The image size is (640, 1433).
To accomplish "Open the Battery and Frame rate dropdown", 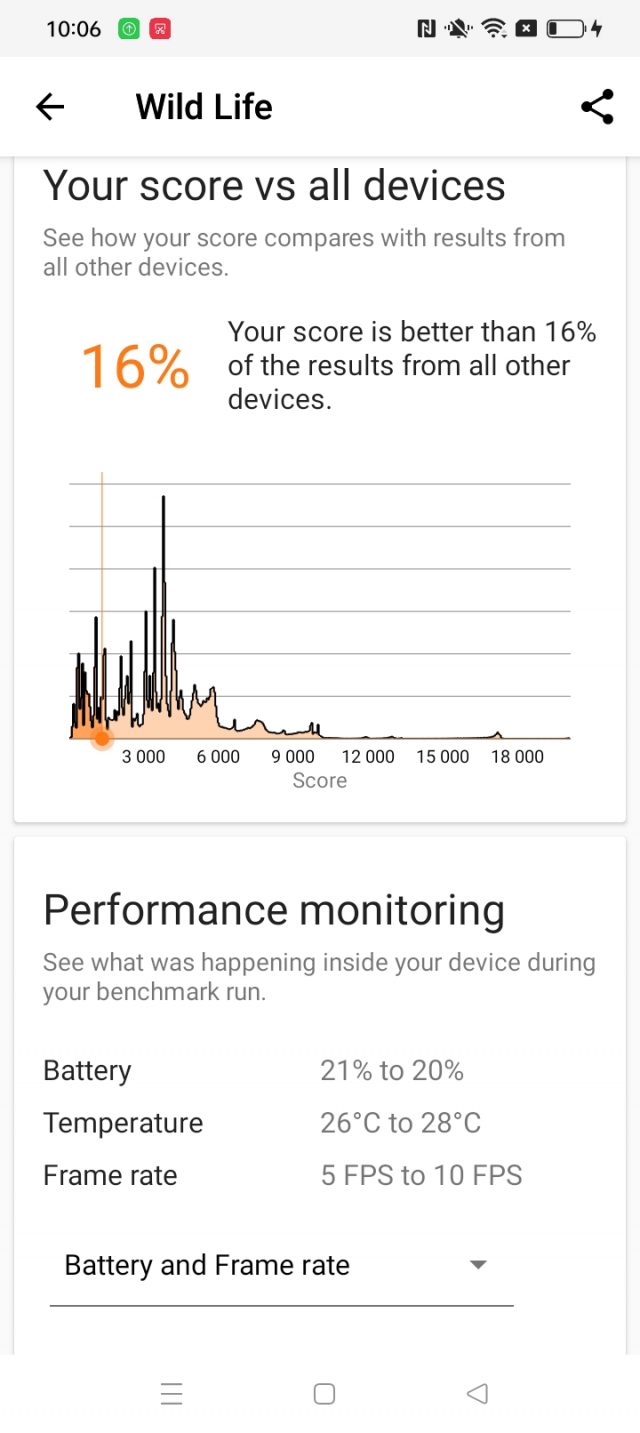I will tap(281, 1266).
